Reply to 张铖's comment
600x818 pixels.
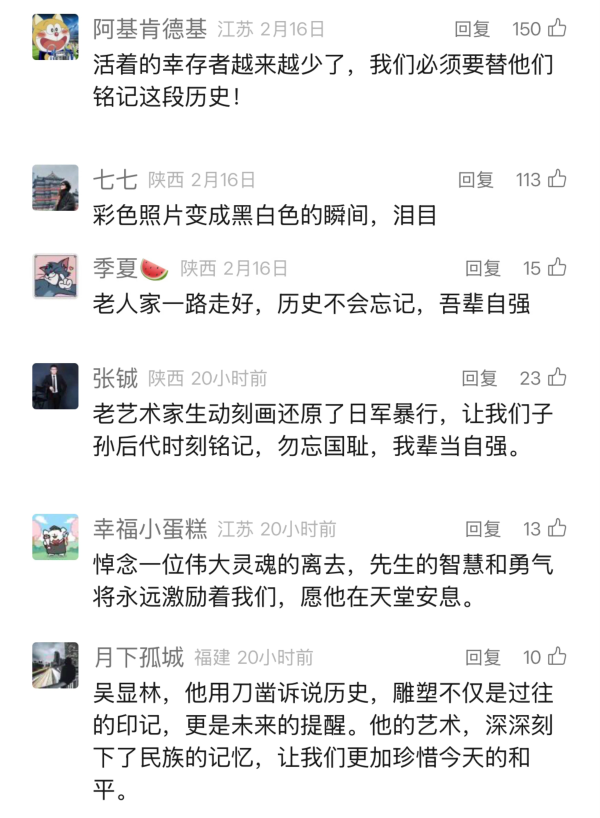tap(479, 378)
